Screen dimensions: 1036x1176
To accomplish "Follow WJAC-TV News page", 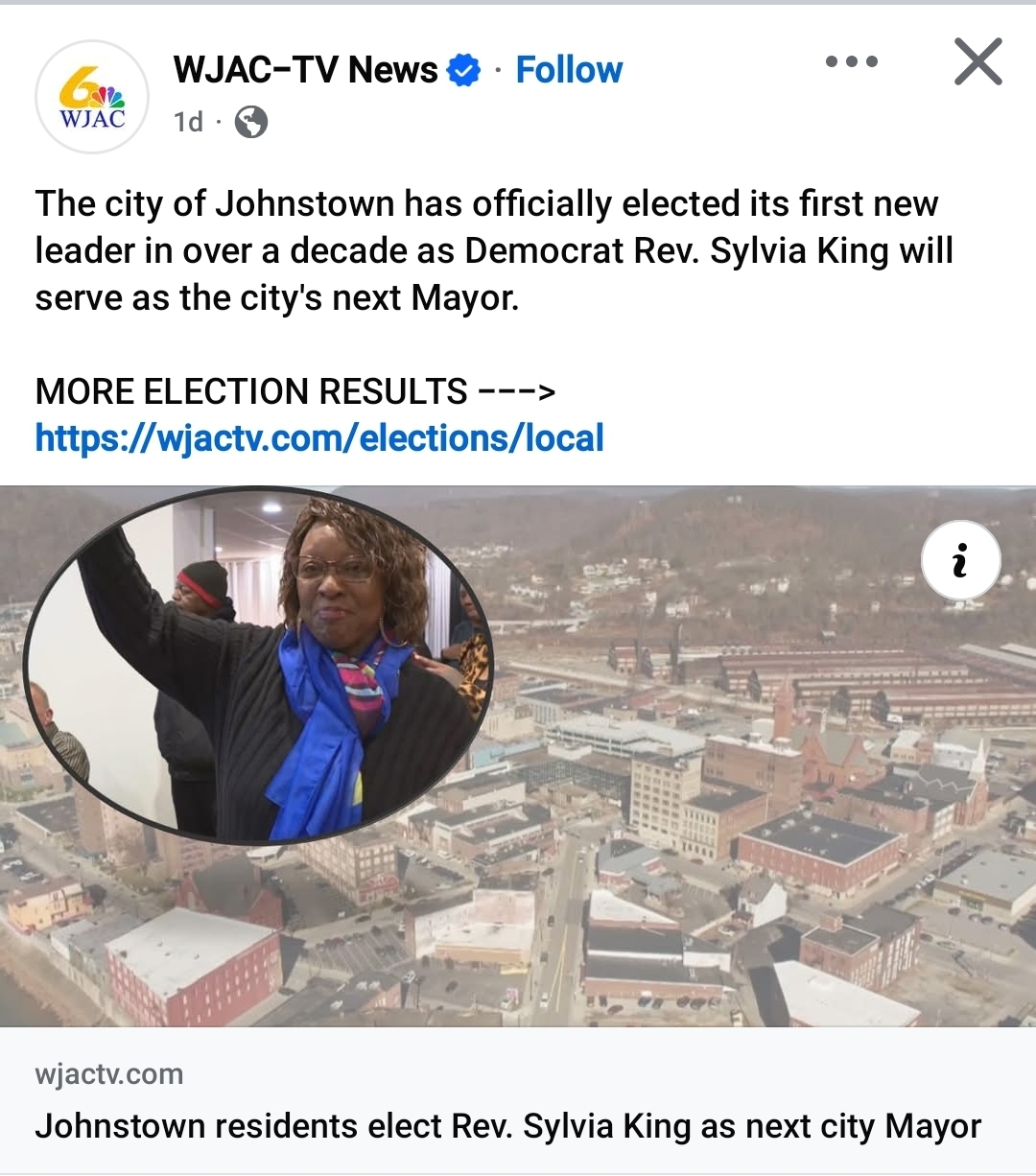I will tap(569, 70).
